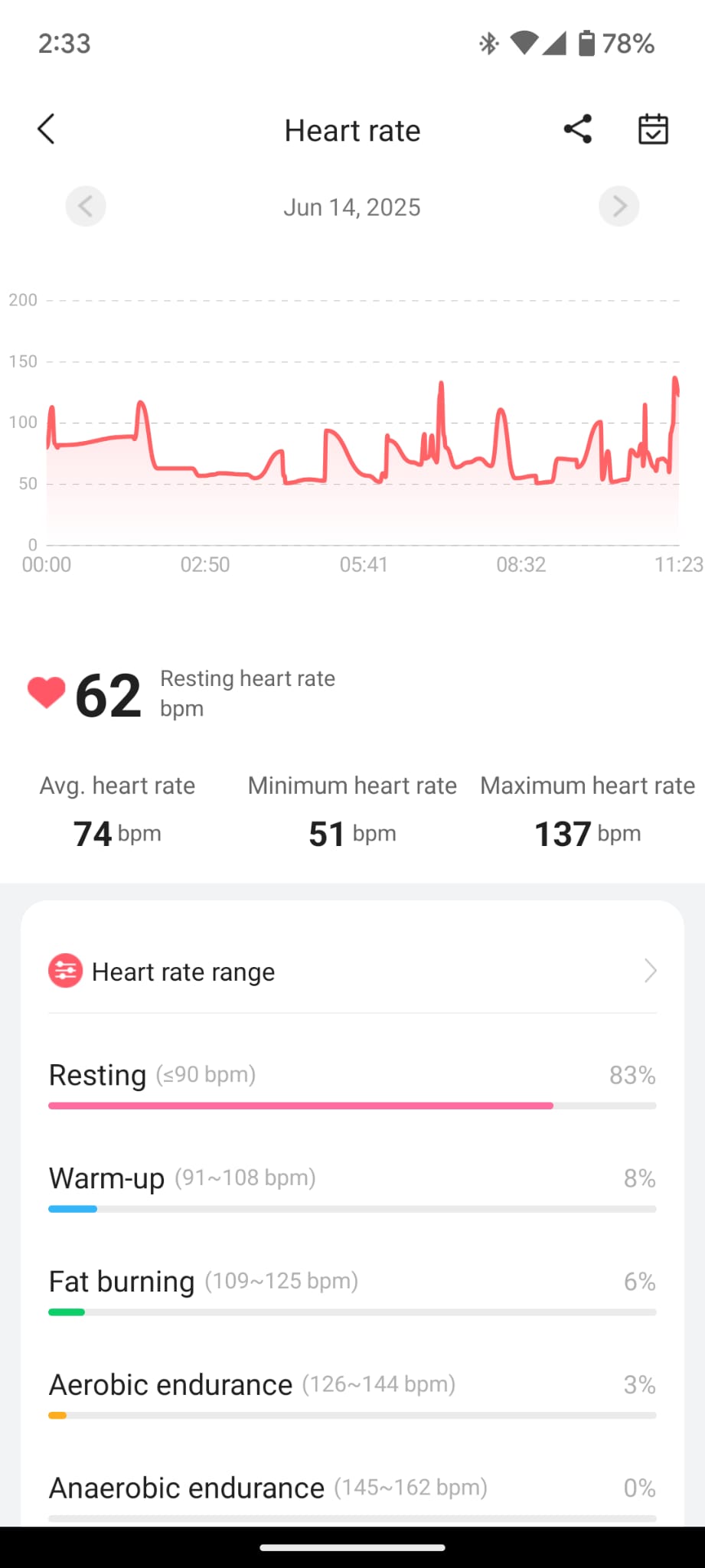Viewport: 705px width, 1568px height.
Task: Go to the next day
Action: [619, 206]
